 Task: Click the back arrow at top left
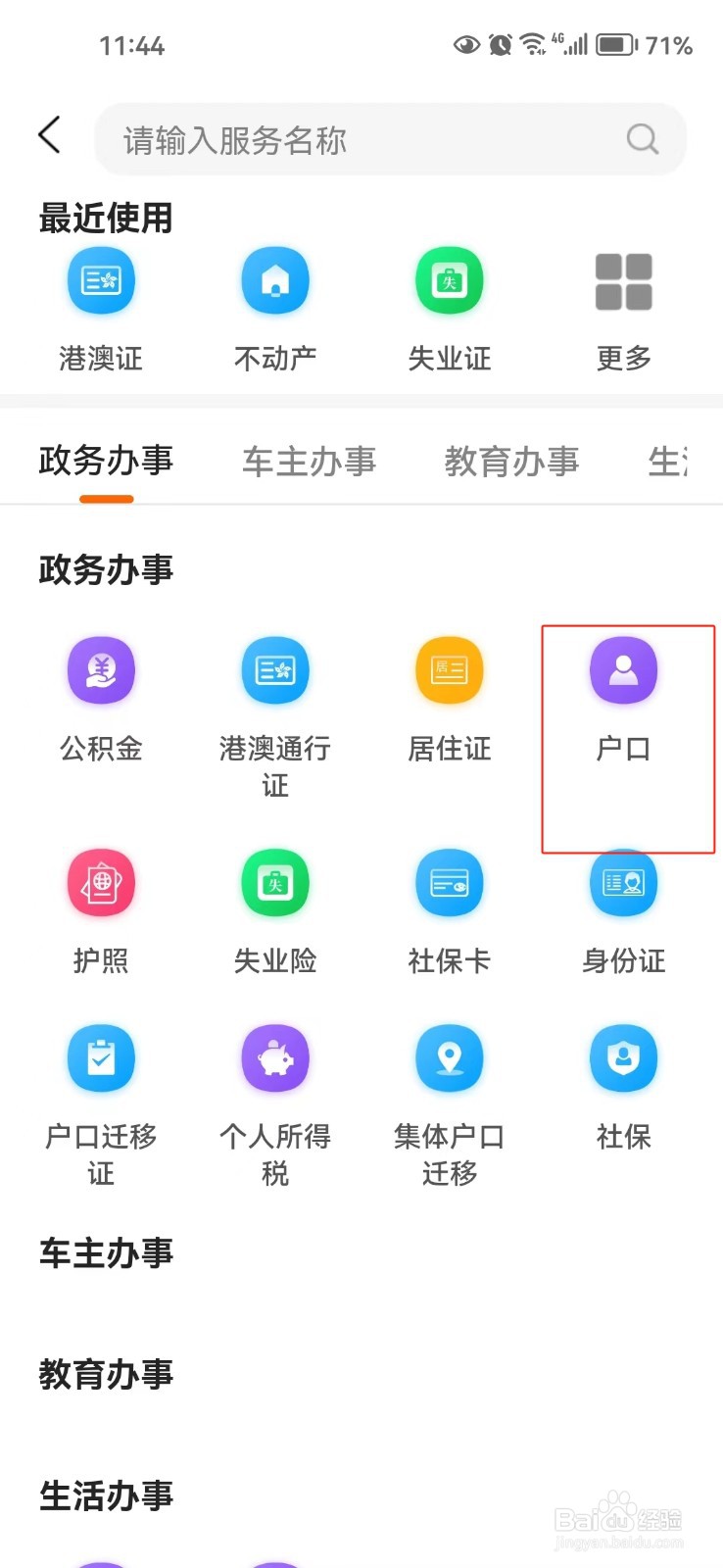coord(49,136)
